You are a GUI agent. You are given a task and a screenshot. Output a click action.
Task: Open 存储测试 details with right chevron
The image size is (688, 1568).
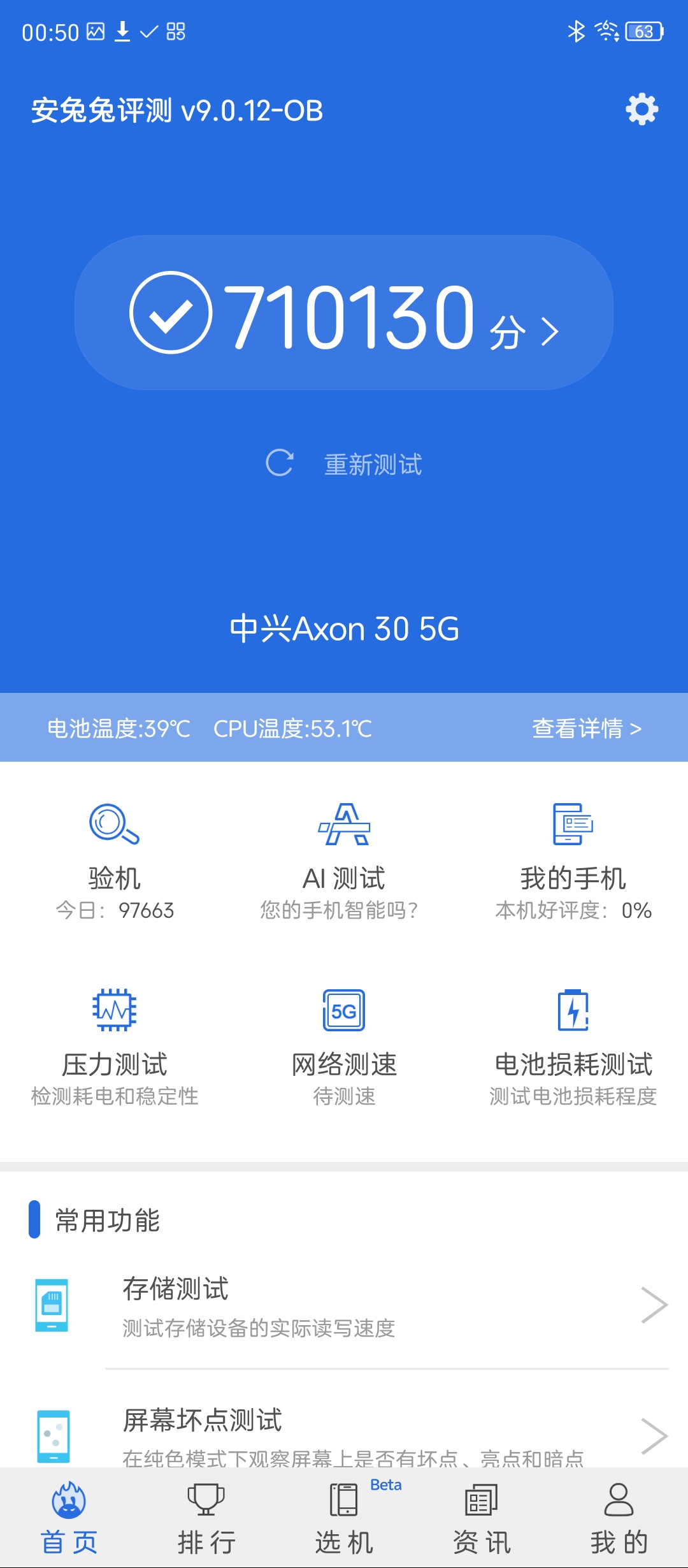[x=656, y=1303]
